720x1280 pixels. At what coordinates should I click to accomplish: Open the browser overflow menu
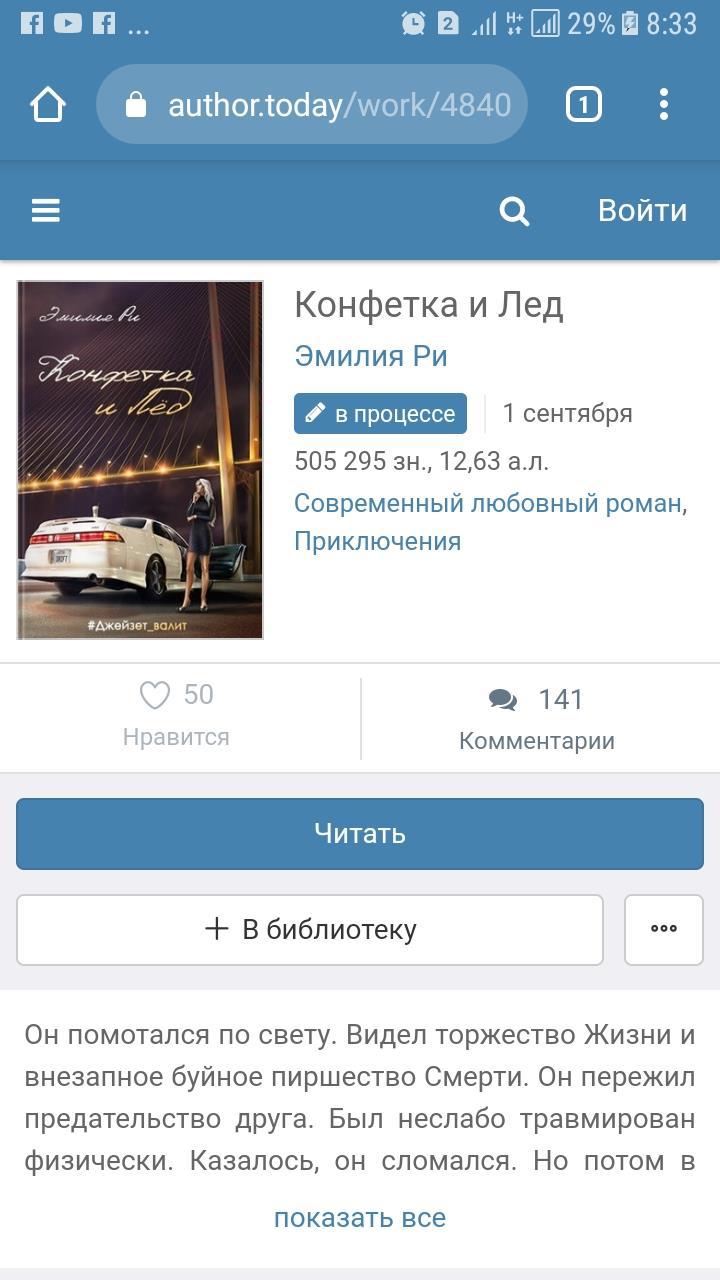tap(664, 104)
